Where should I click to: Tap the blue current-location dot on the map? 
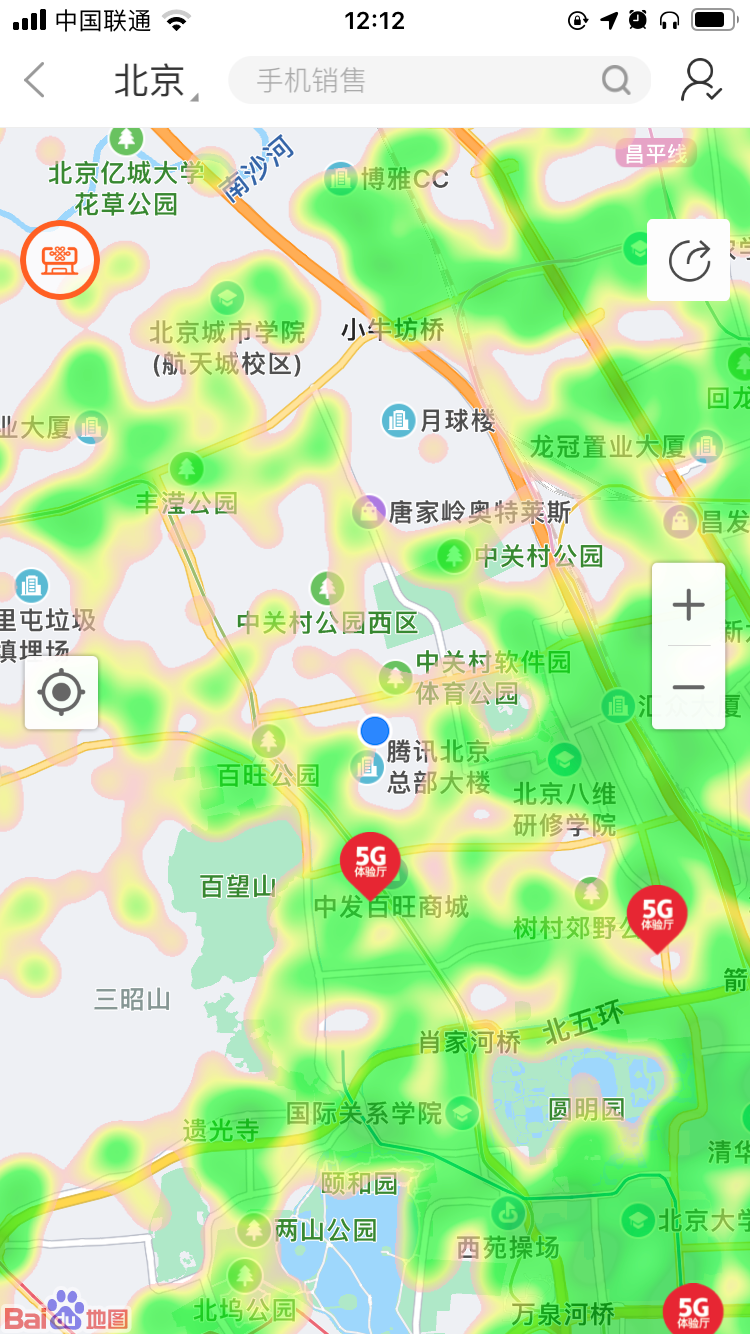374,730
